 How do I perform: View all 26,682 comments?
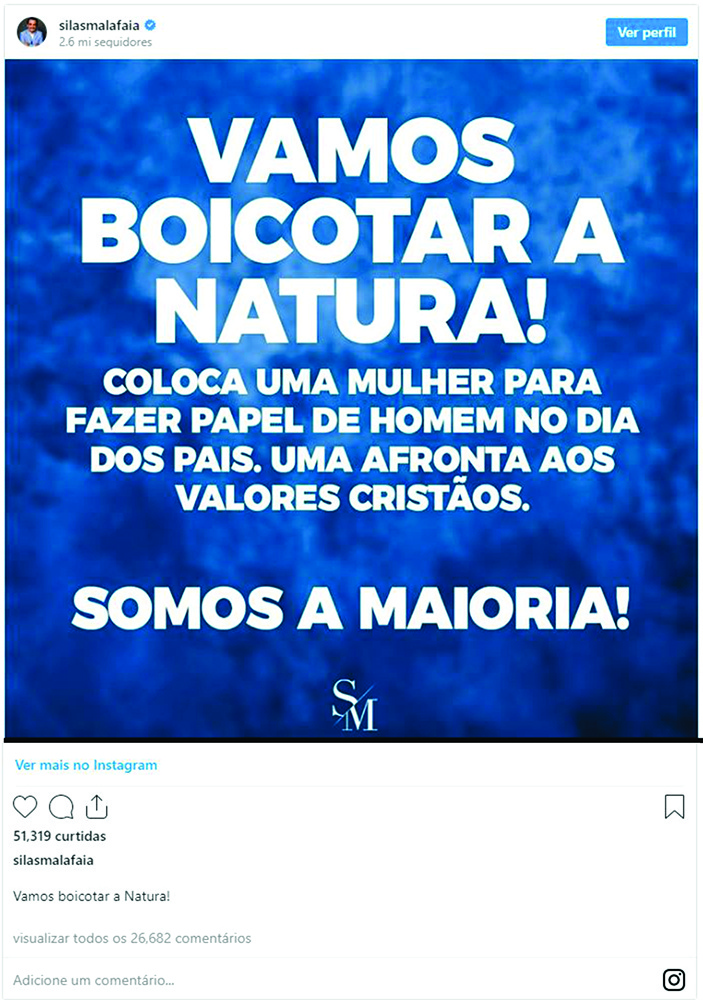click(132, 938)
